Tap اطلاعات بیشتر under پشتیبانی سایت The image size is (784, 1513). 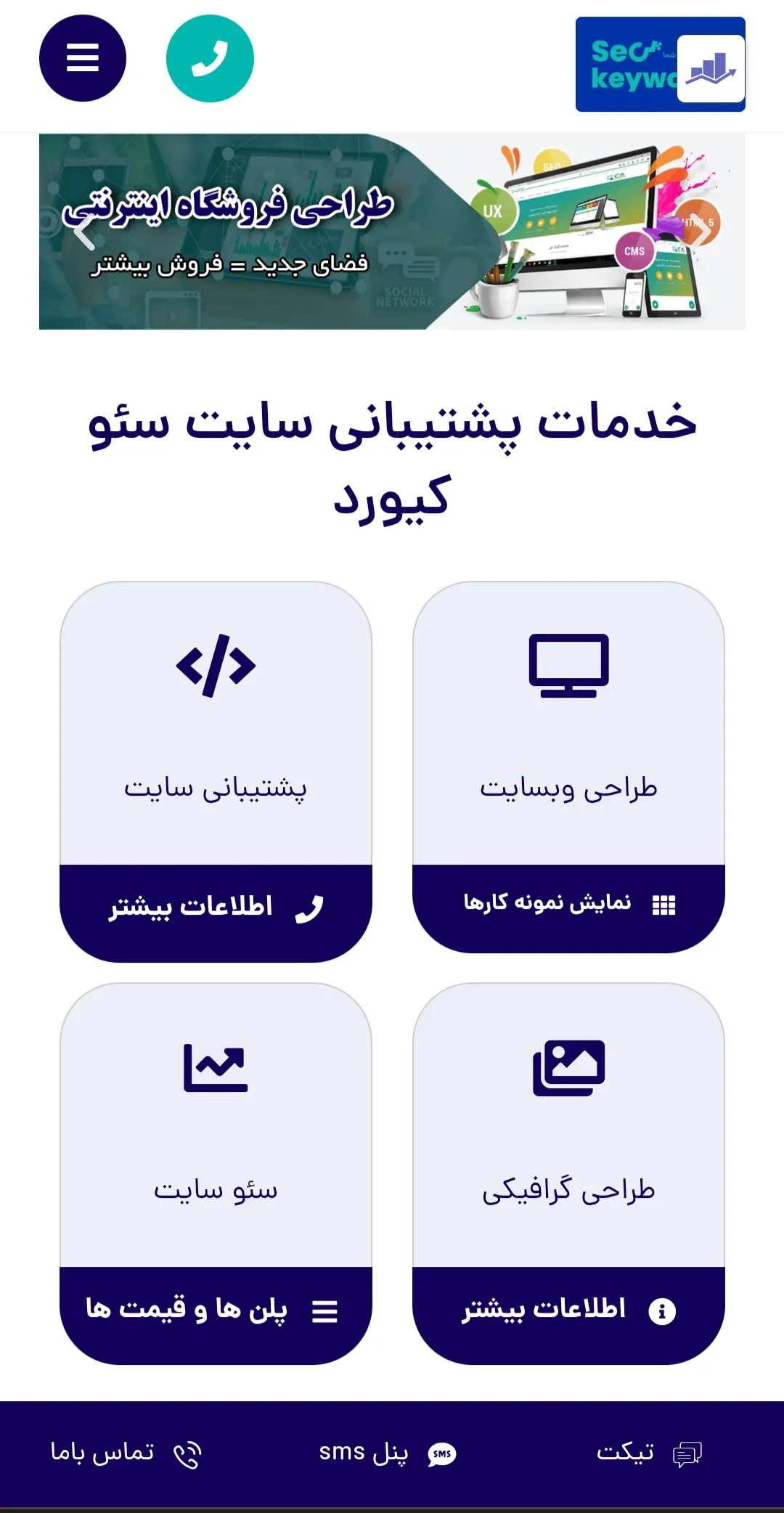(216, 908)
